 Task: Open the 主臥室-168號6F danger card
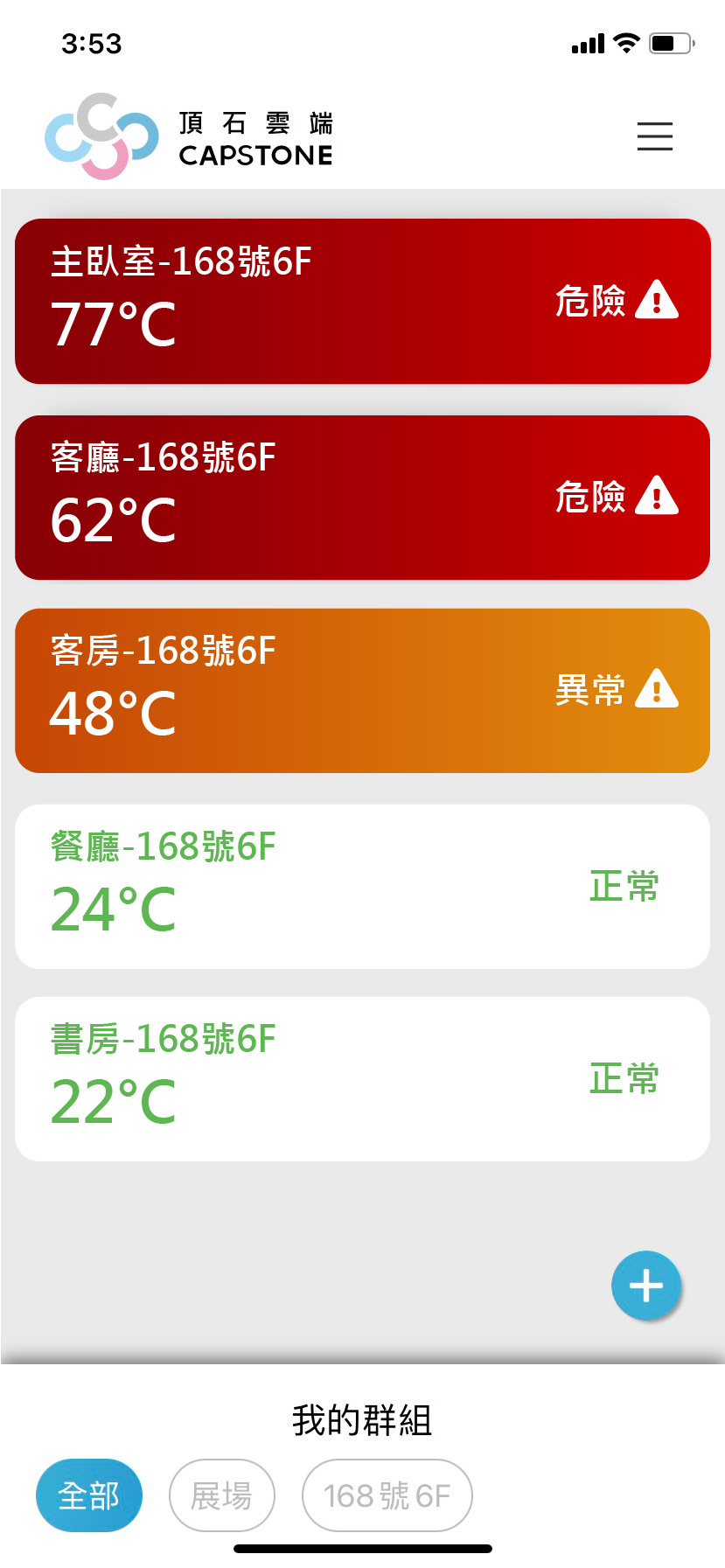(x=362, y=301)
